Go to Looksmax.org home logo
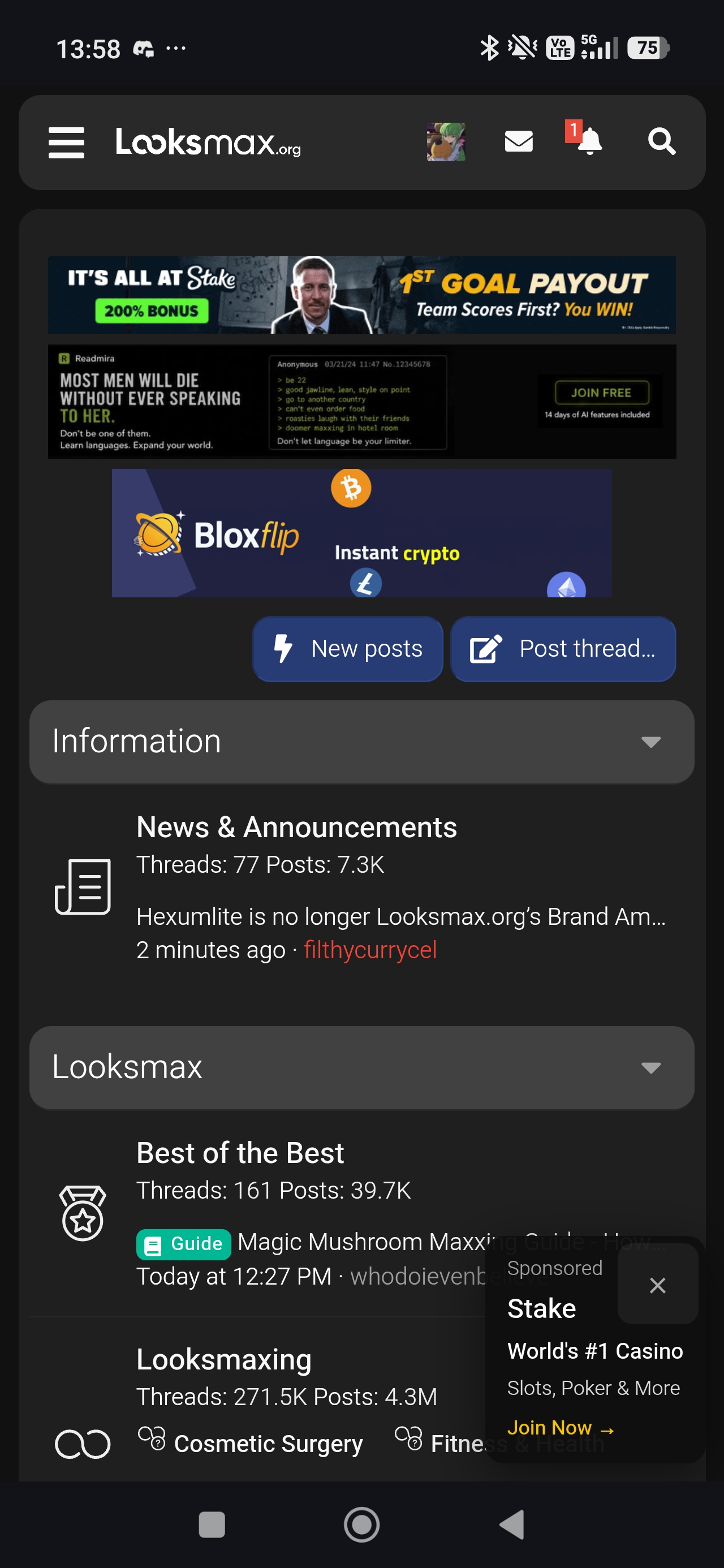724x1568 pixels. click(208, 142)
